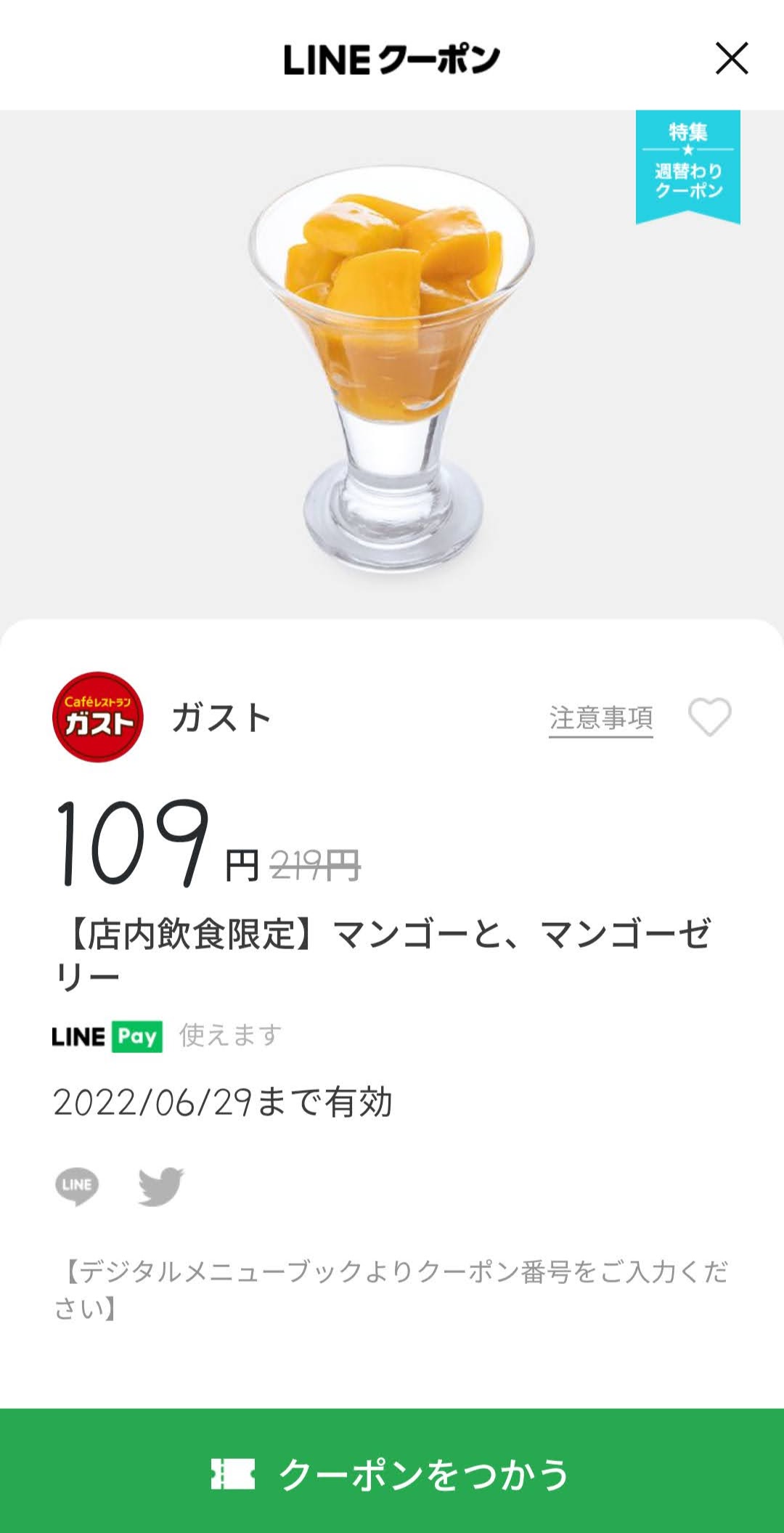Open the ガスト store logo
Viewport: 784px width, 1533px height.
(x=98, y=717)
